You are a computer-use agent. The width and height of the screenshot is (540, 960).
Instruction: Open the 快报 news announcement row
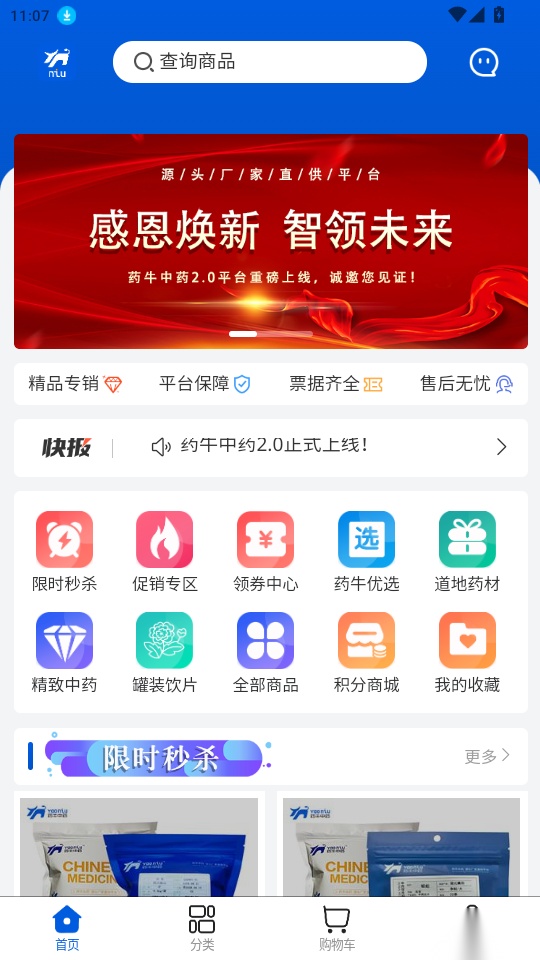(271, 448)
